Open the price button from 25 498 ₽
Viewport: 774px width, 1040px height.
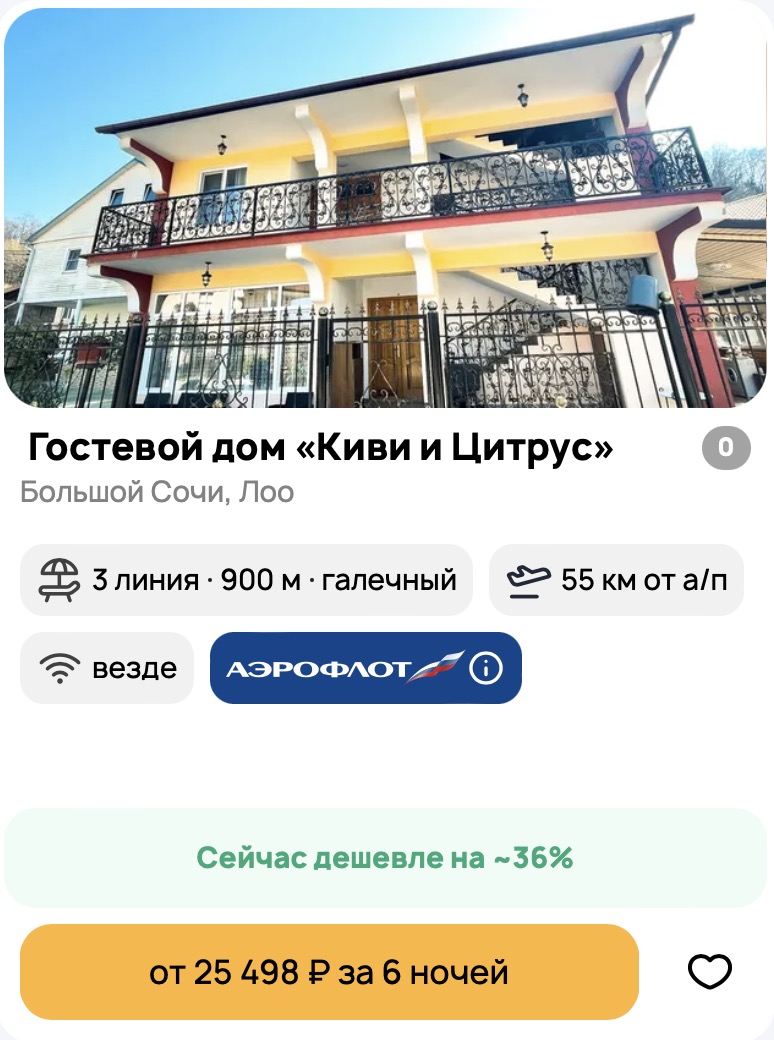click(329, 972)
